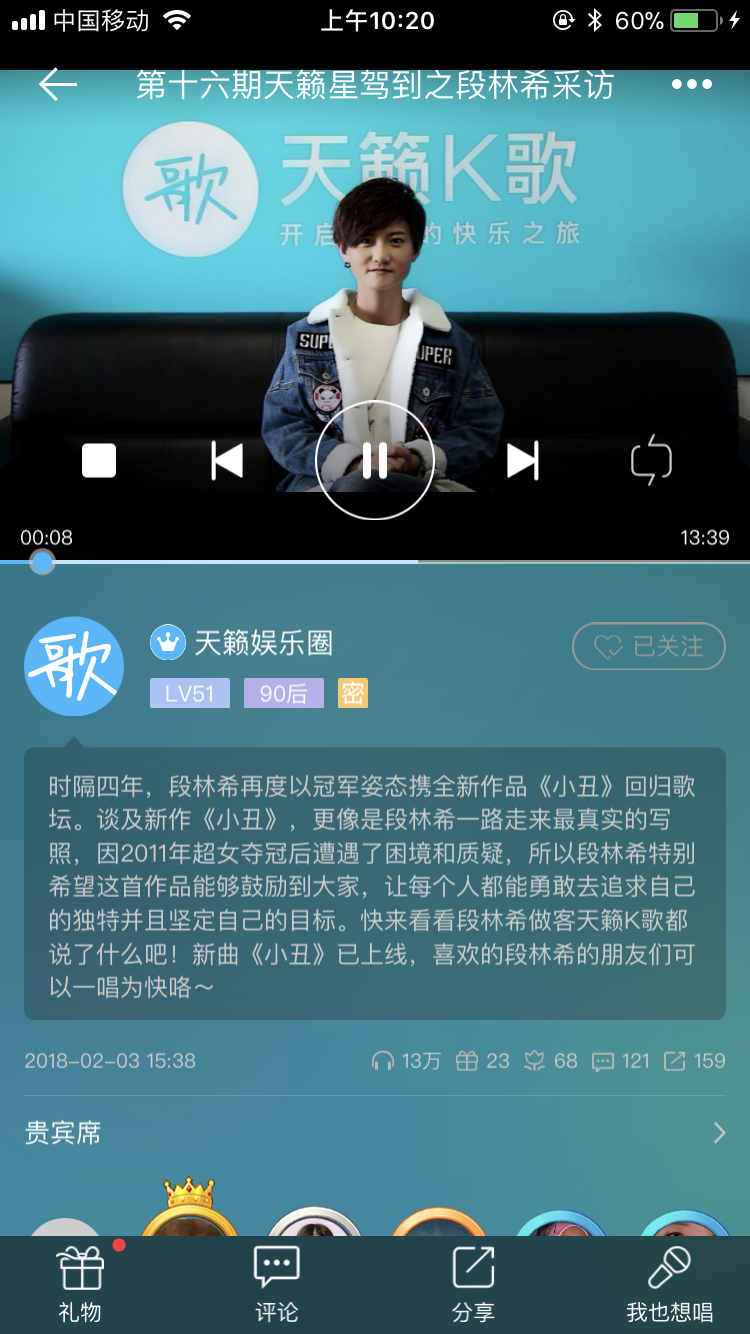Go back using the top-left arrow

(x=58, y=85)
